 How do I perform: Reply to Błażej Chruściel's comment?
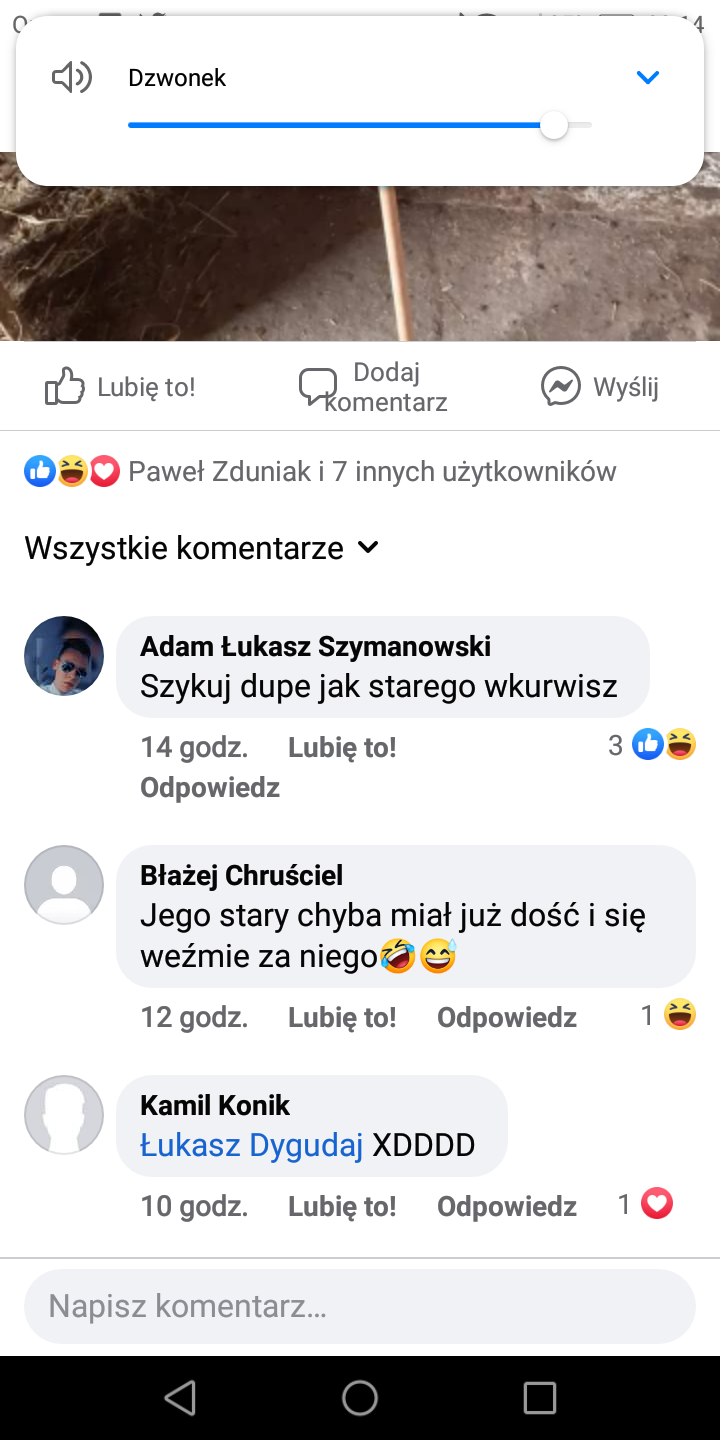tap(507, 1017)
